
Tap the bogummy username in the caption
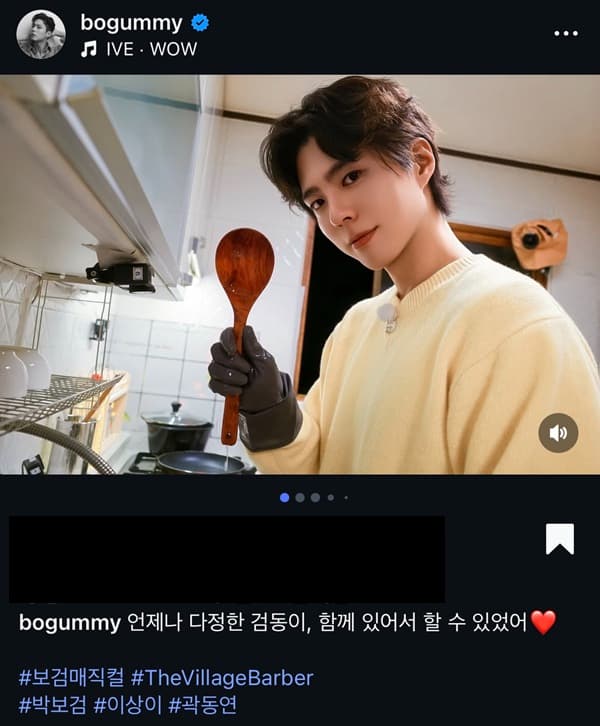click(69, 623)
